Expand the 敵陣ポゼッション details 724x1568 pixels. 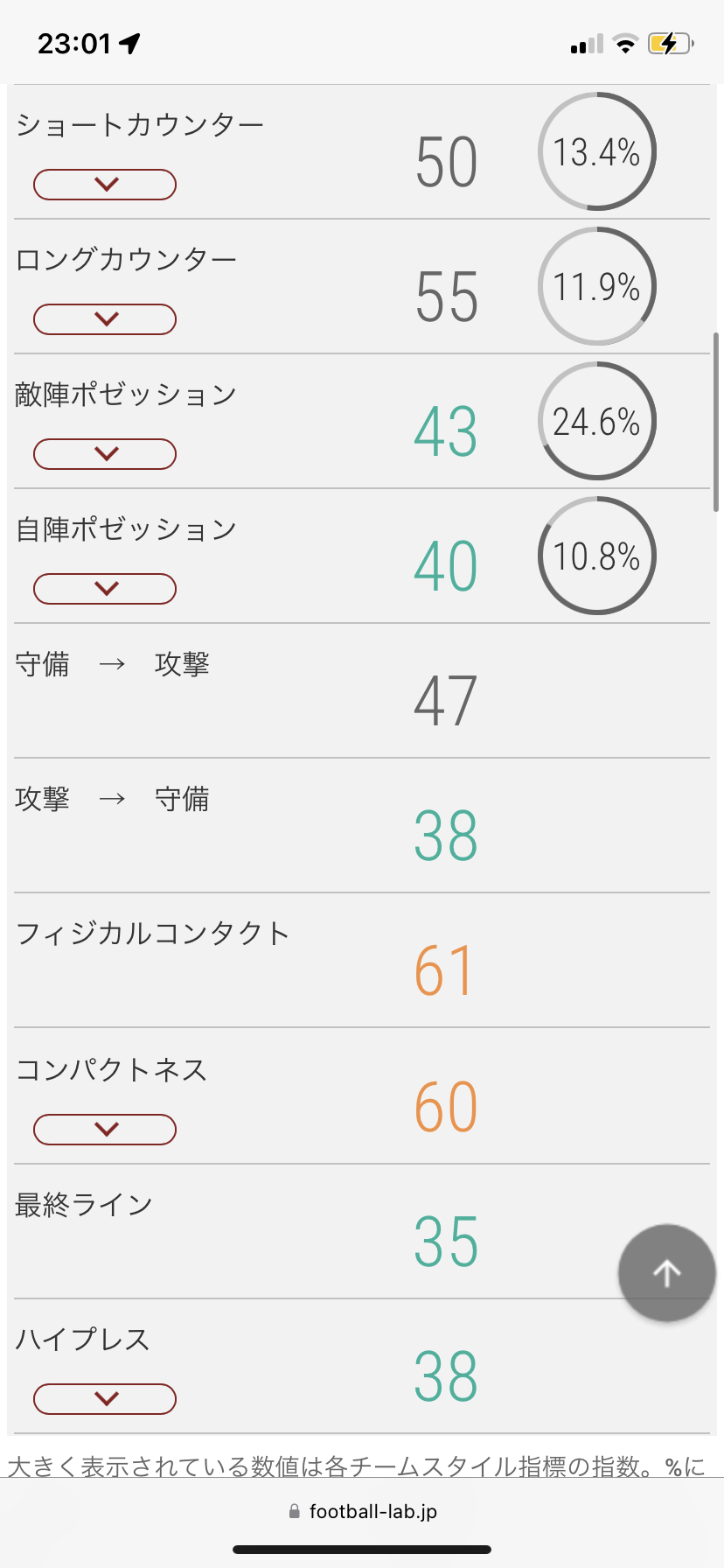tap(105, 454)
